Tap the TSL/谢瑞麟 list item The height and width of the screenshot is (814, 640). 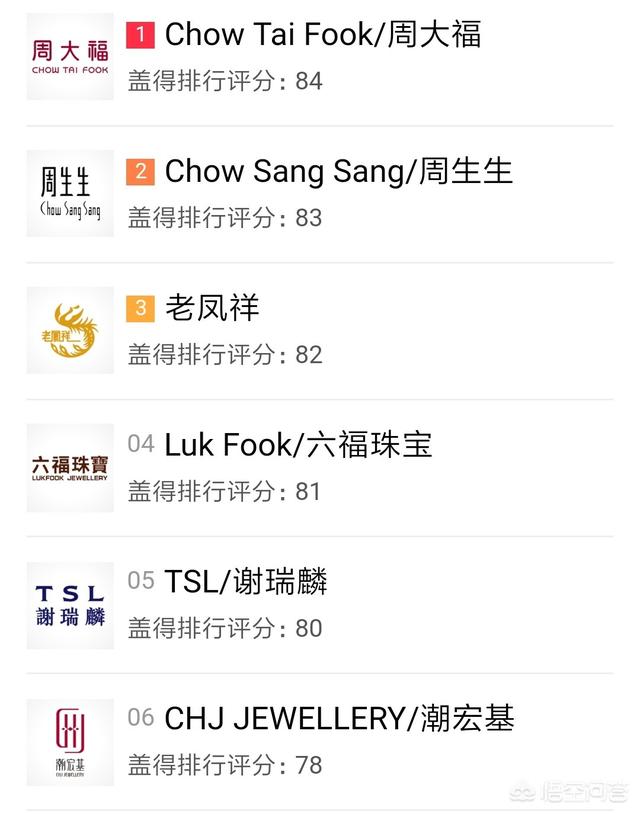coord(246,582)
